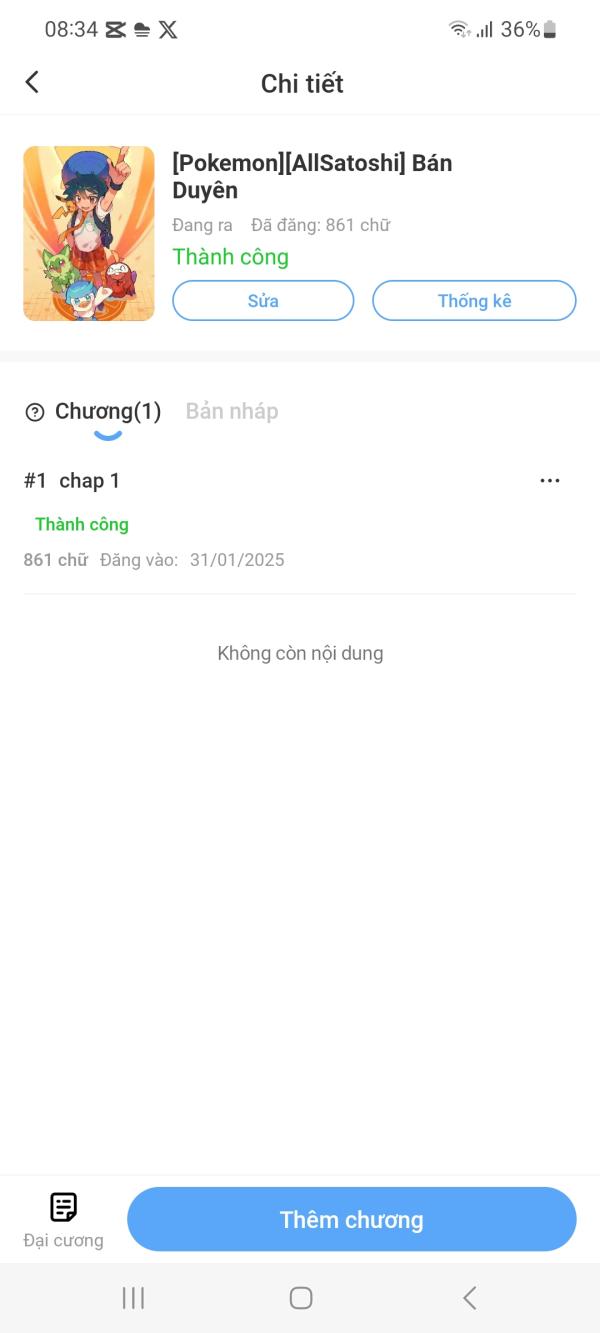
Task: Open system recent apps
Action: pos(133,1298)
